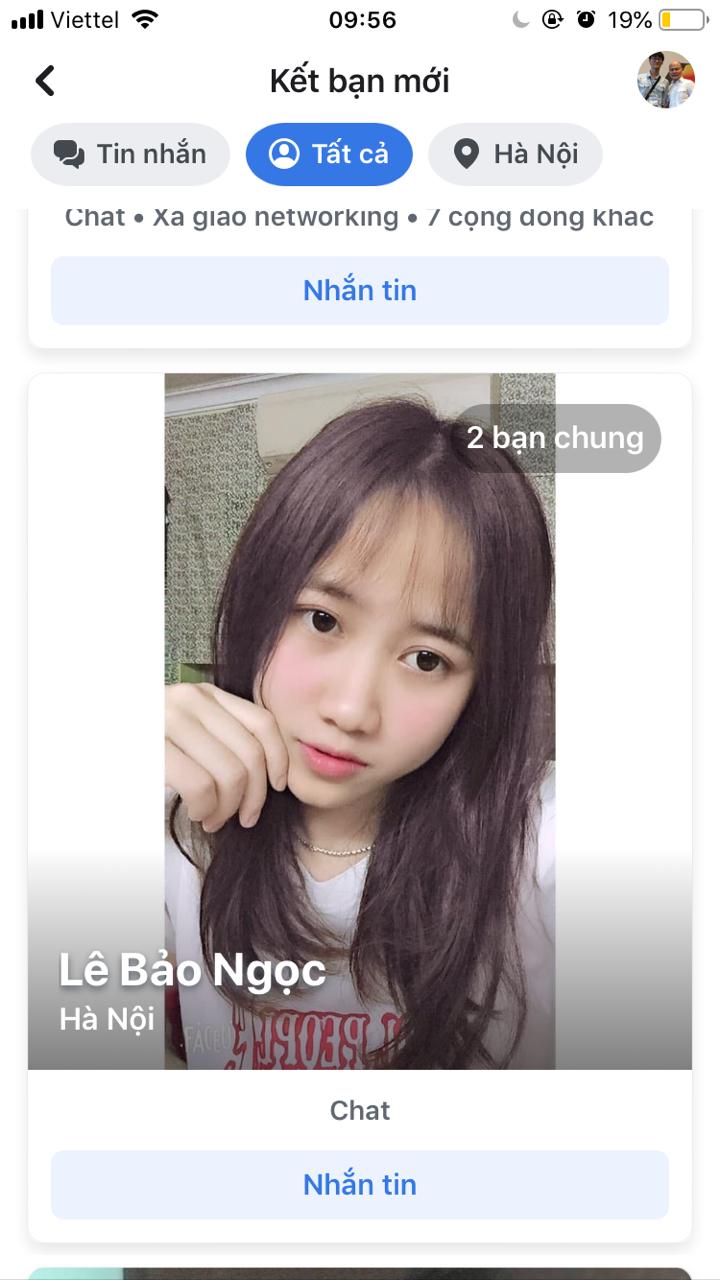Select the Tất cả filter chip
The image size is (720, 1280).
(x=329, y=154)
